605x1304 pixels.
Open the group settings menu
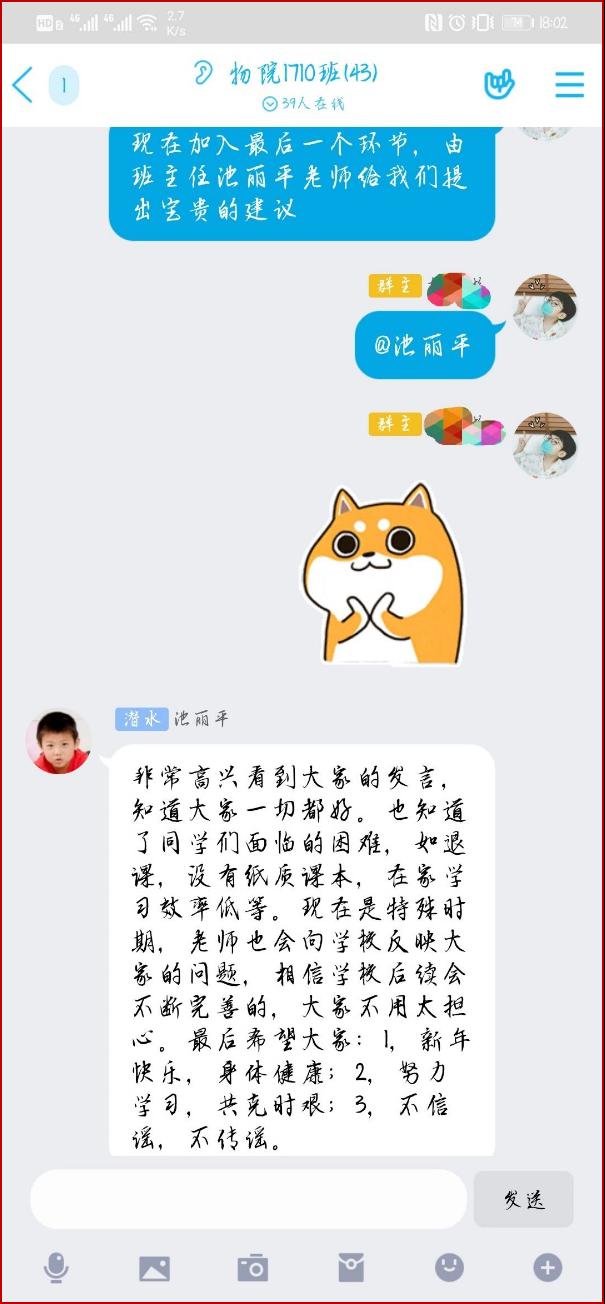pyautogui.click(x=569, y=84)
